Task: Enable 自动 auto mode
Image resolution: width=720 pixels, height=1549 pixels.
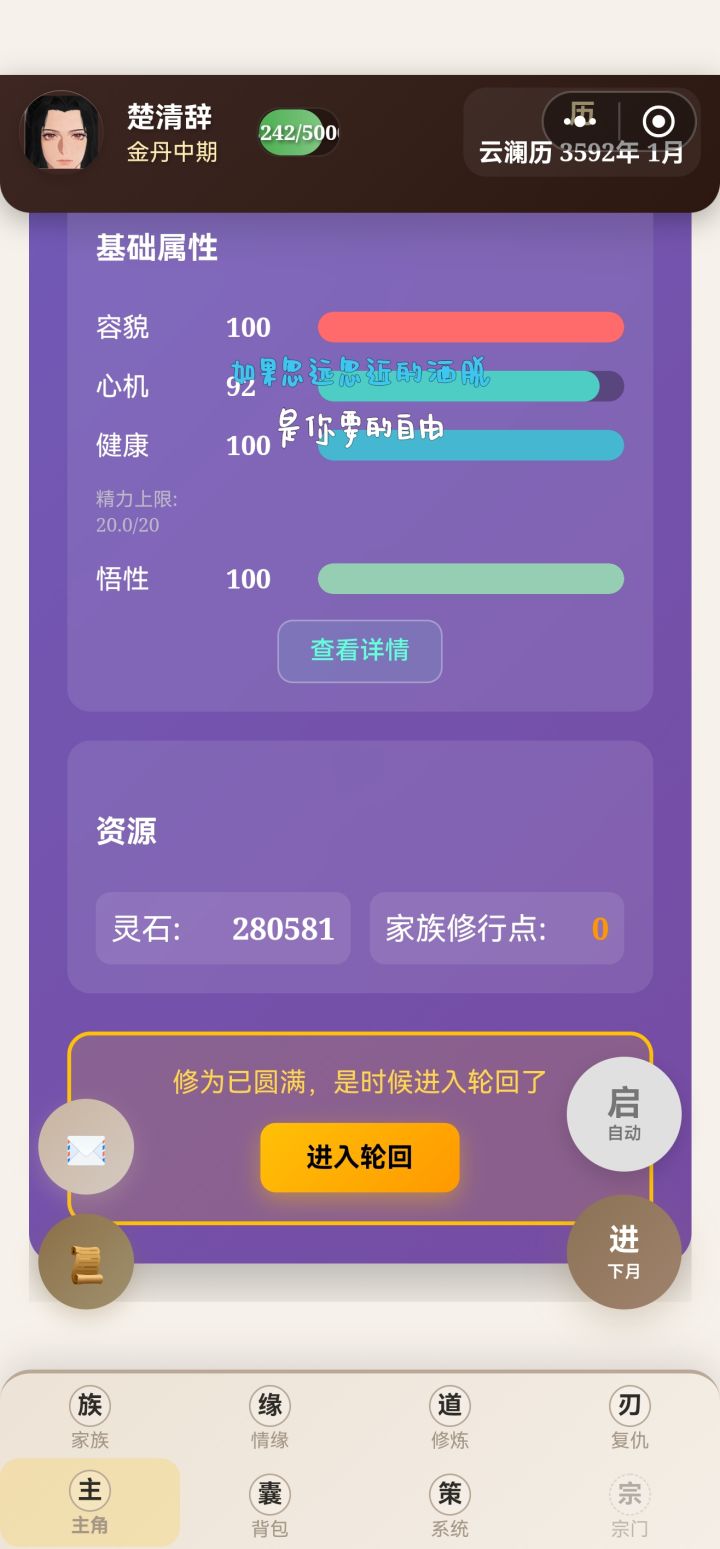Action: pos(623,1114)
